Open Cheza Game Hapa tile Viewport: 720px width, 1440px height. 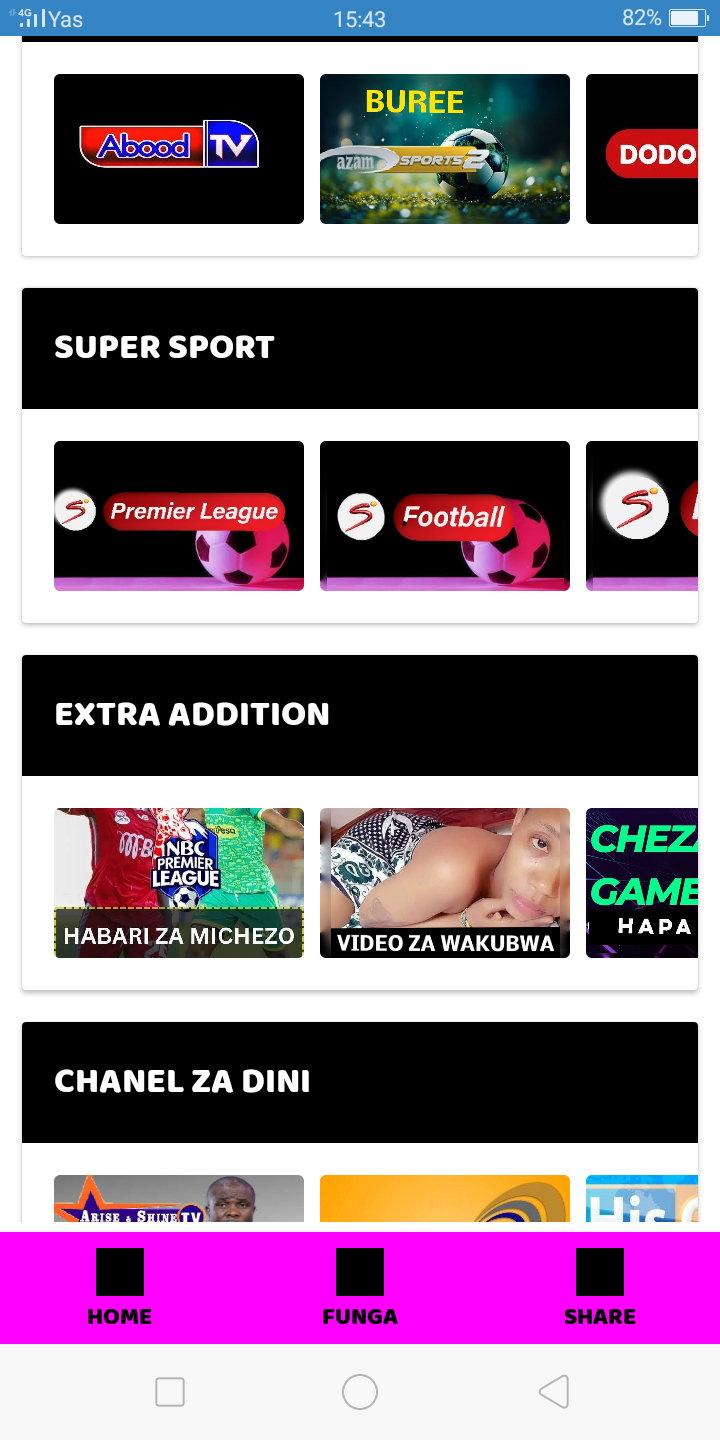pos(642,882)
